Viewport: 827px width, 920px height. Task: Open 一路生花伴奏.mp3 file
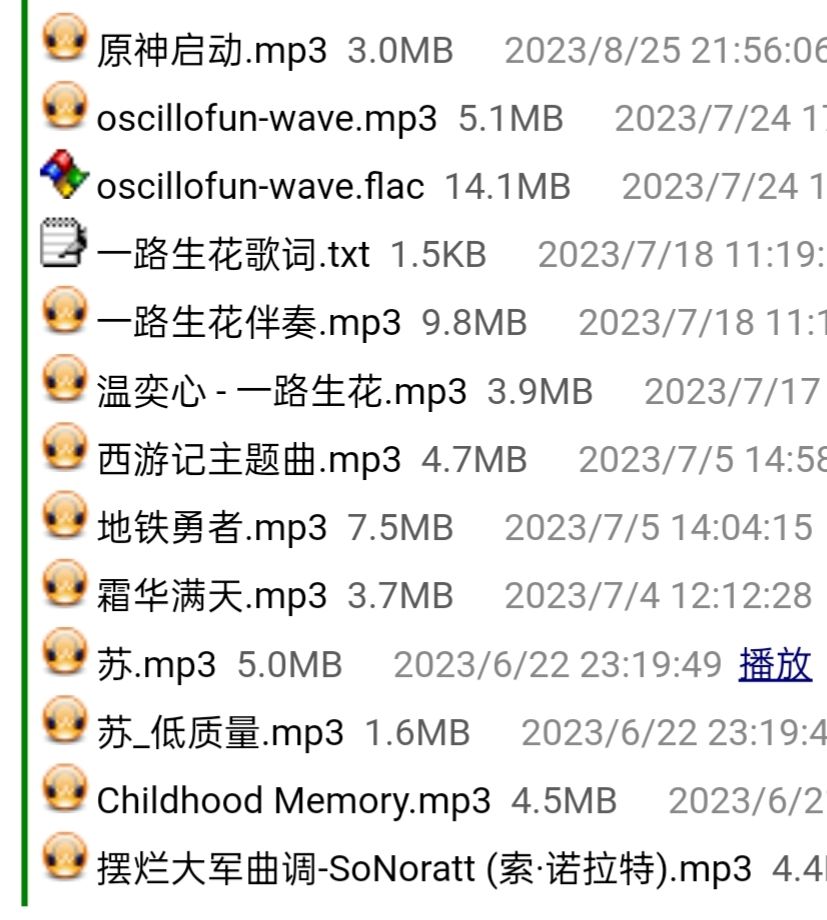(x=248, y=322)
